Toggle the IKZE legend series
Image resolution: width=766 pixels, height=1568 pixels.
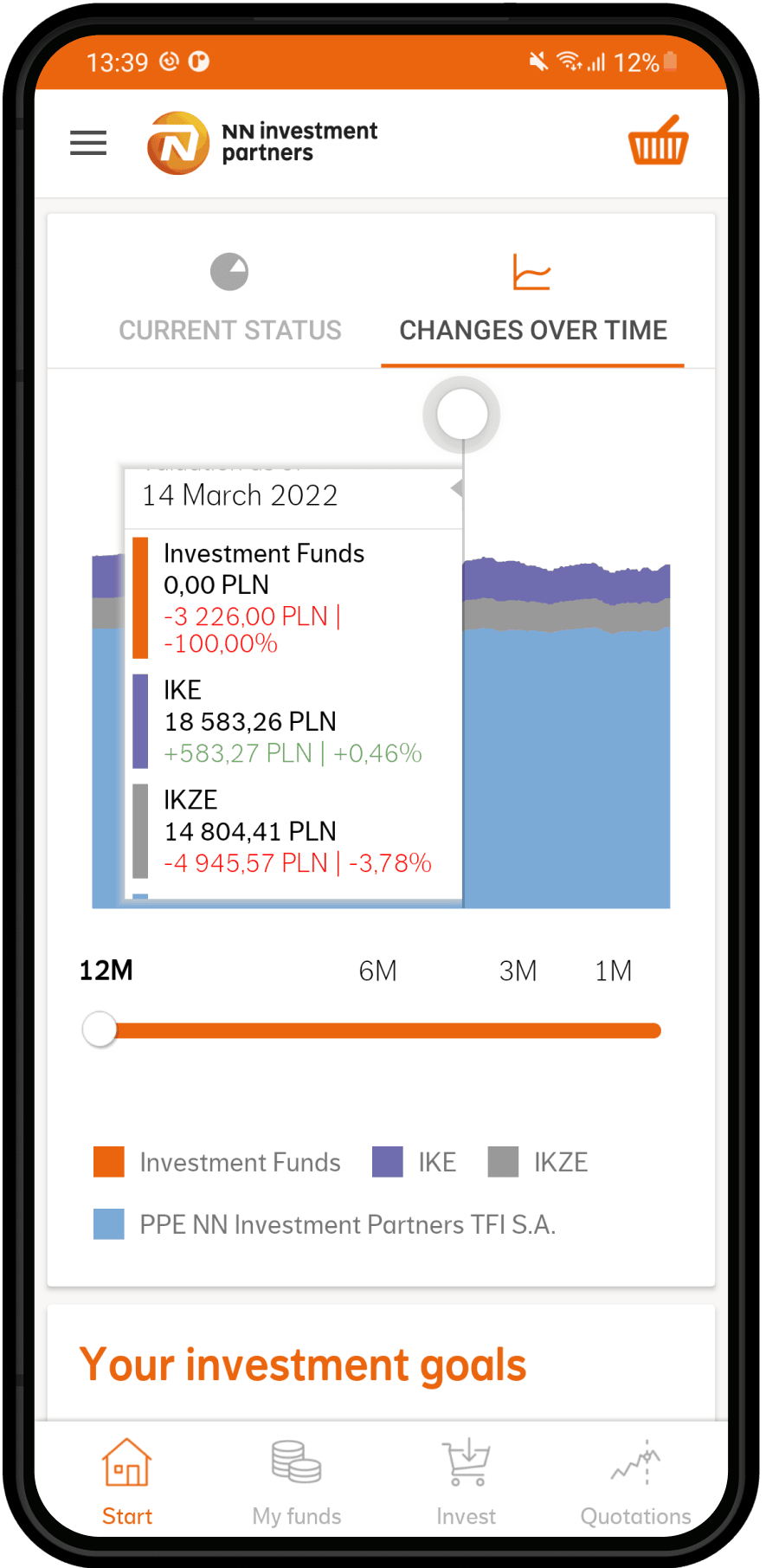(x=538, y=1162)
